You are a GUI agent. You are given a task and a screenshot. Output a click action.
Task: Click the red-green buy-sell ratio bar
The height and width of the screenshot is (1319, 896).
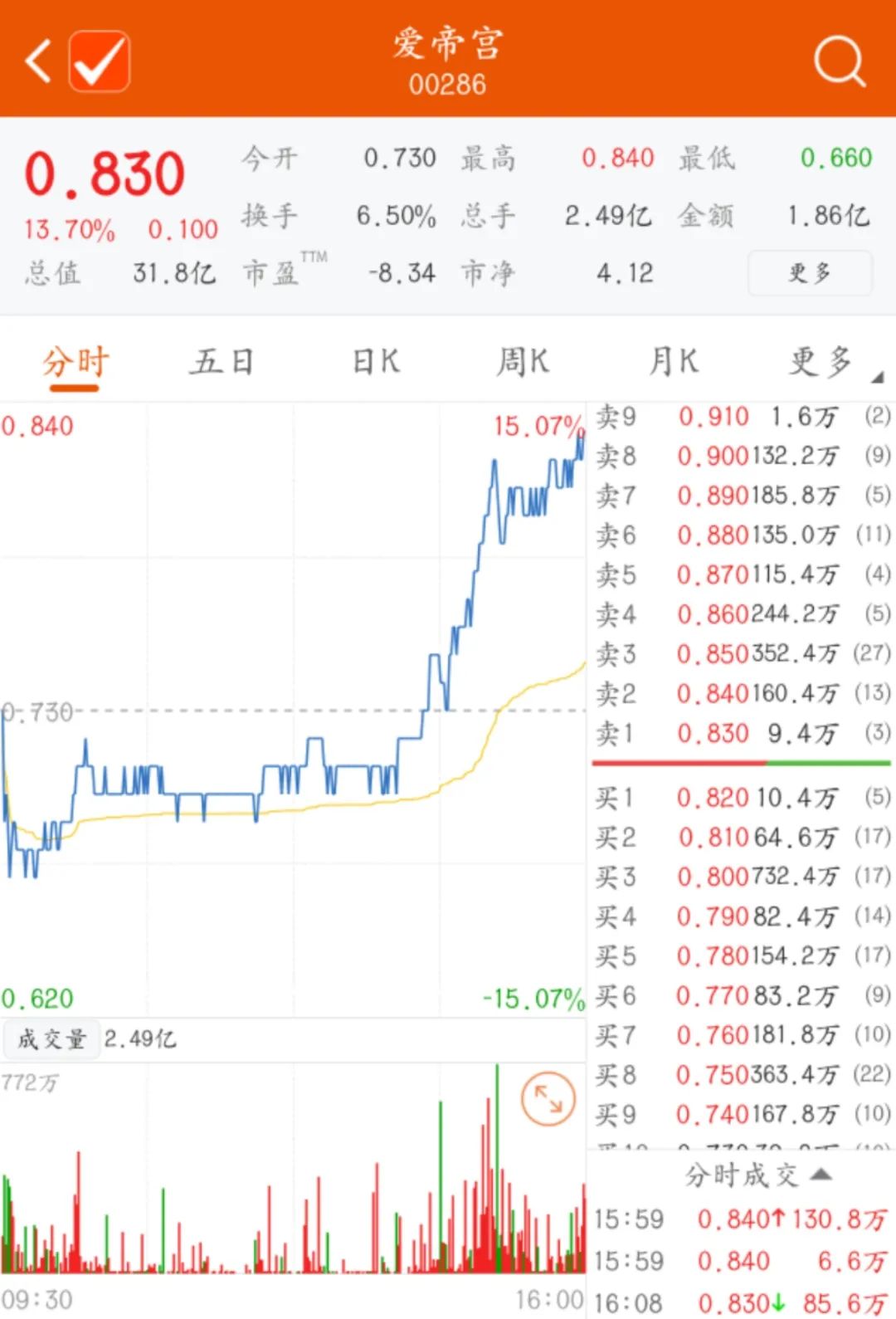[x=741, y=761]
